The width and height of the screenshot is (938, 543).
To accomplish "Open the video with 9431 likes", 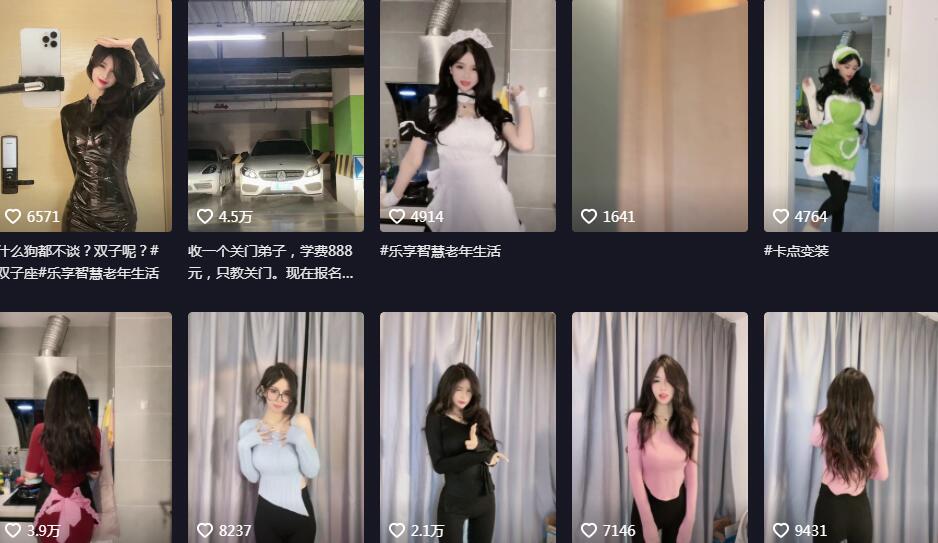I will coord(850,427).
